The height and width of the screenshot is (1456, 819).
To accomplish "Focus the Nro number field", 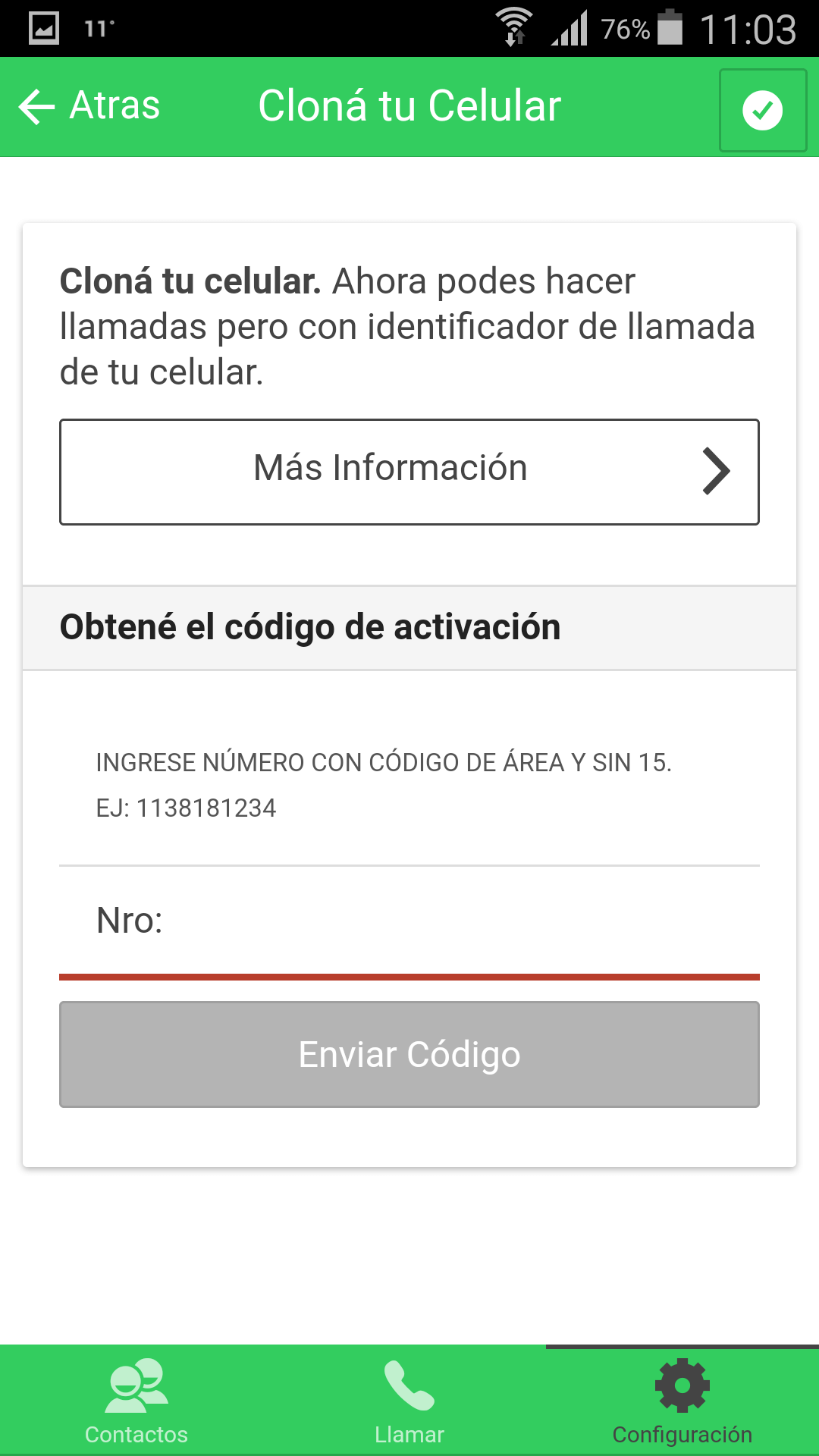I will [409, 921].
